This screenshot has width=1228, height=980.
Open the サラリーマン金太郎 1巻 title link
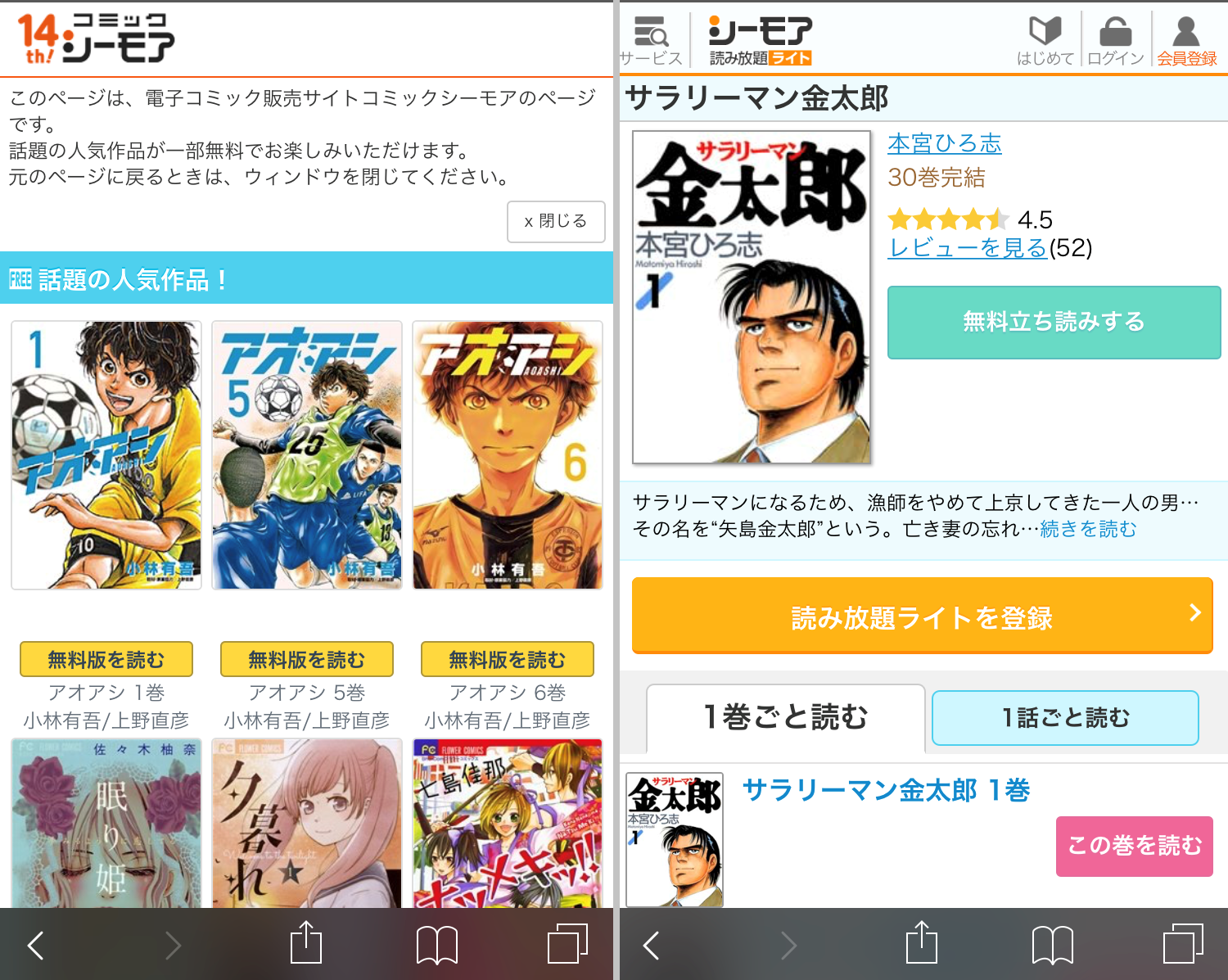(886, 790)
